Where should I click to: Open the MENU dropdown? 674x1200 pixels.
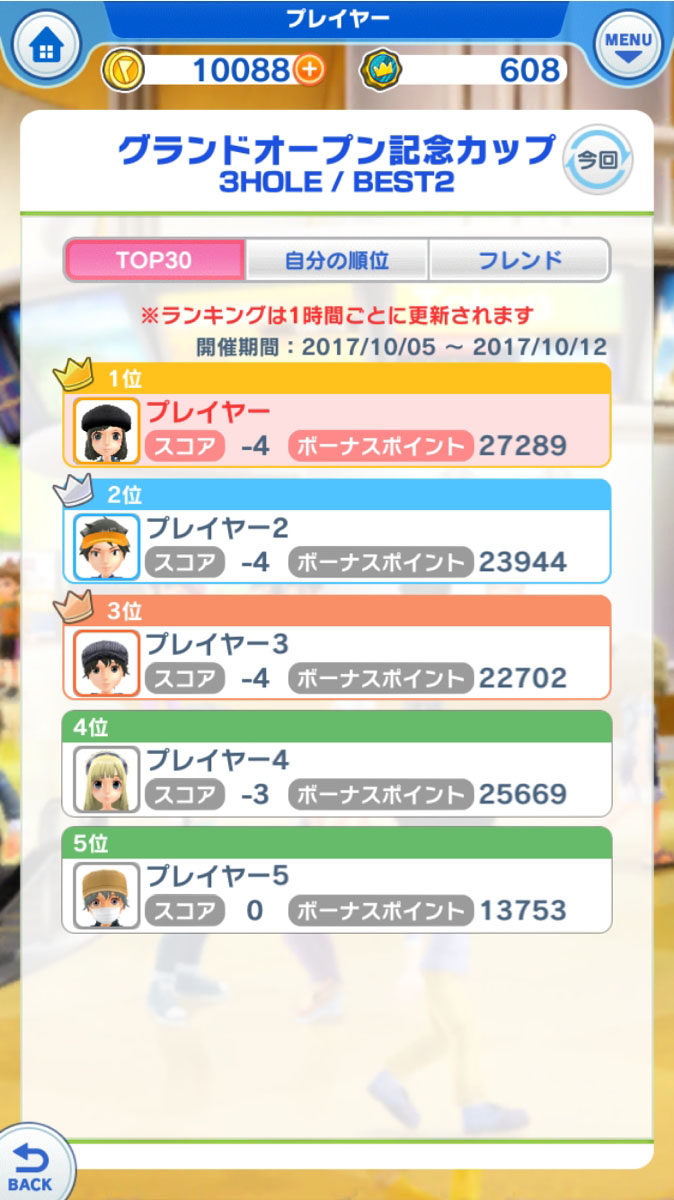pos(628,47)
